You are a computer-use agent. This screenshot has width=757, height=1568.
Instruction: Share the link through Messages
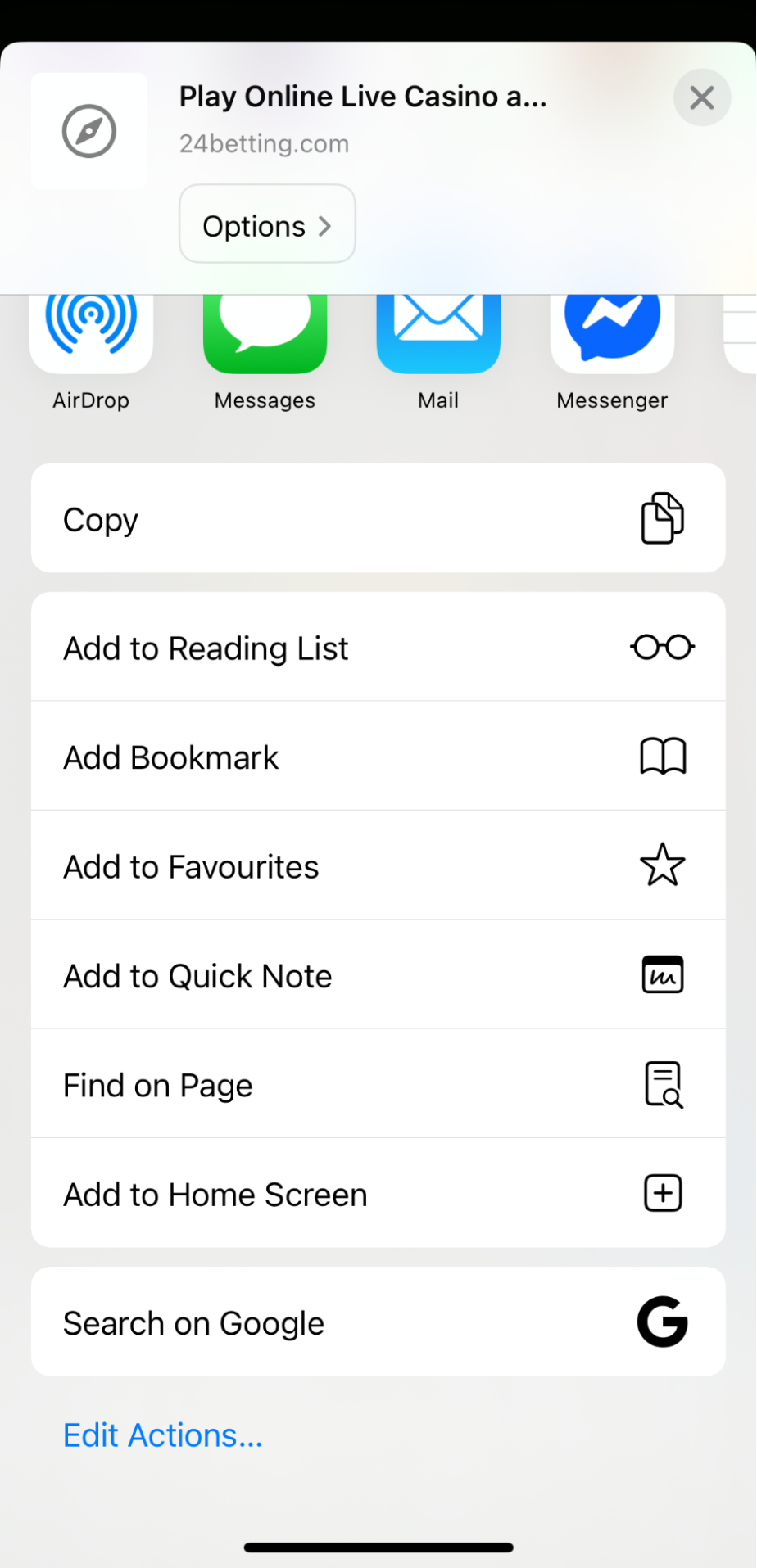(265, 334)
